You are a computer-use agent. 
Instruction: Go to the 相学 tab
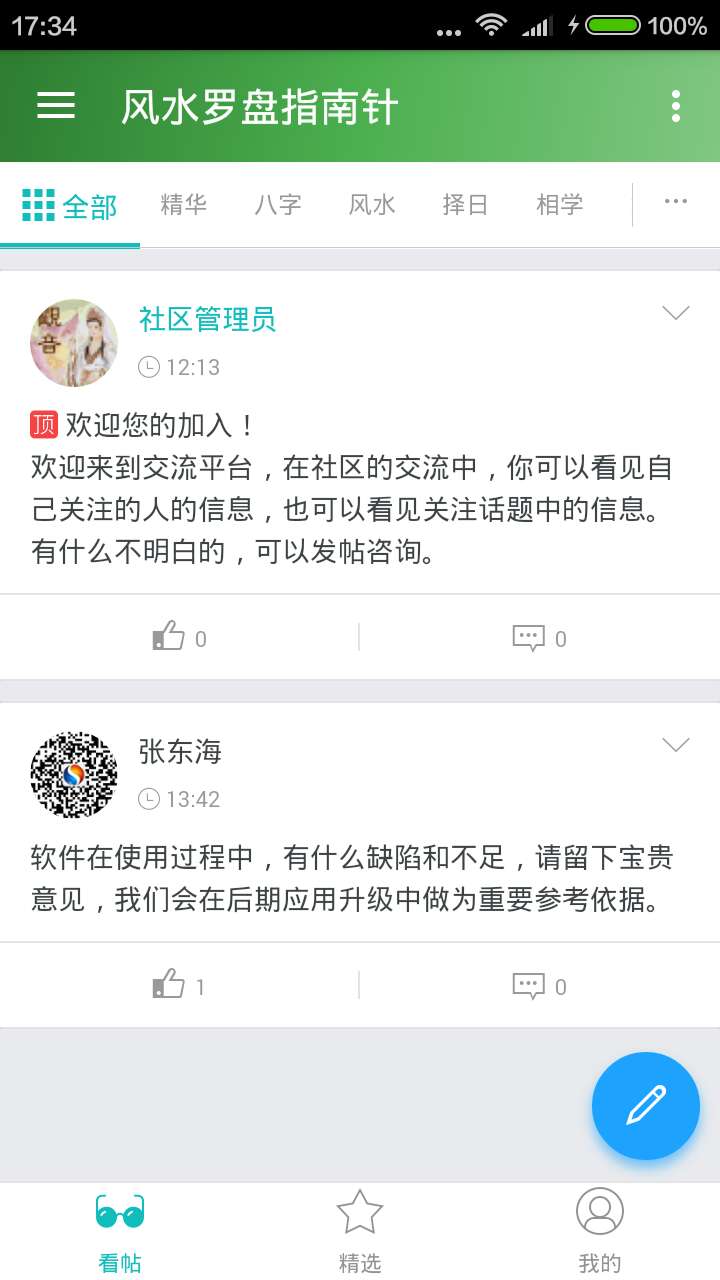tap(560, 205)
